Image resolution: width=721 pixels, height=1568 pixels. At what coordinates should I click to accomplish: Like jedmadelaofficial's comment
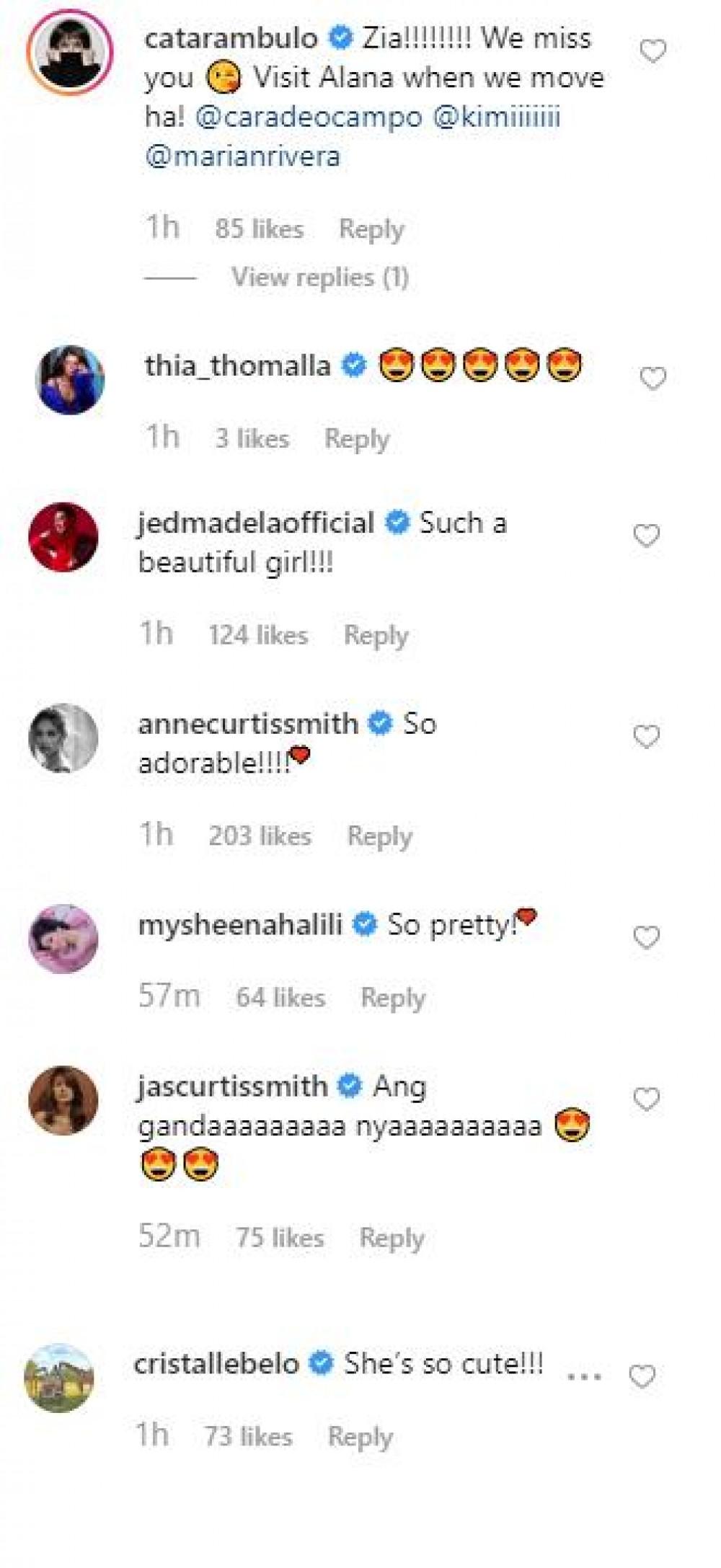coord(646,536)
